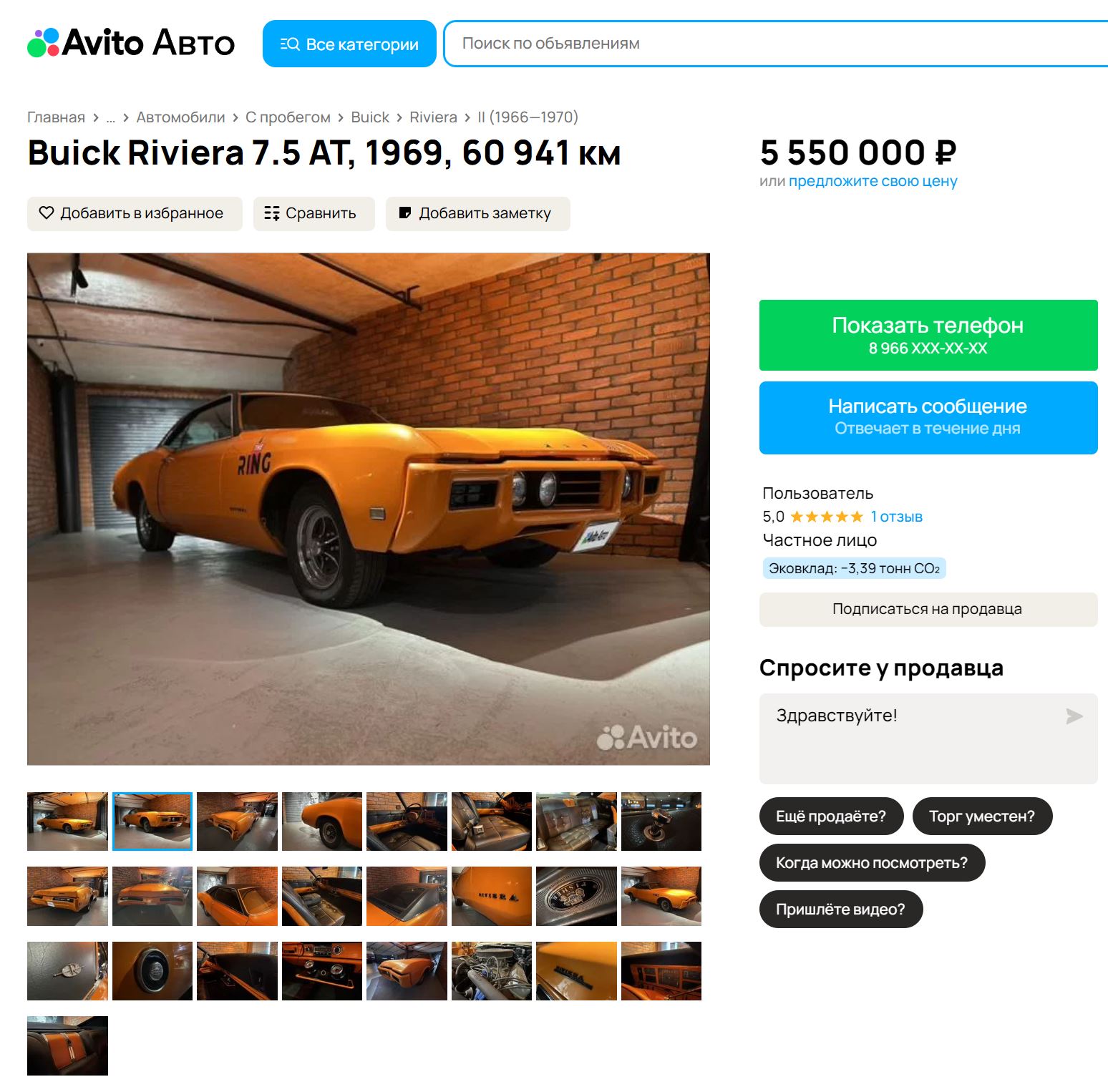
Task: Focus the Поиск по объявлениям search box
Action: [x=773, y=44]
